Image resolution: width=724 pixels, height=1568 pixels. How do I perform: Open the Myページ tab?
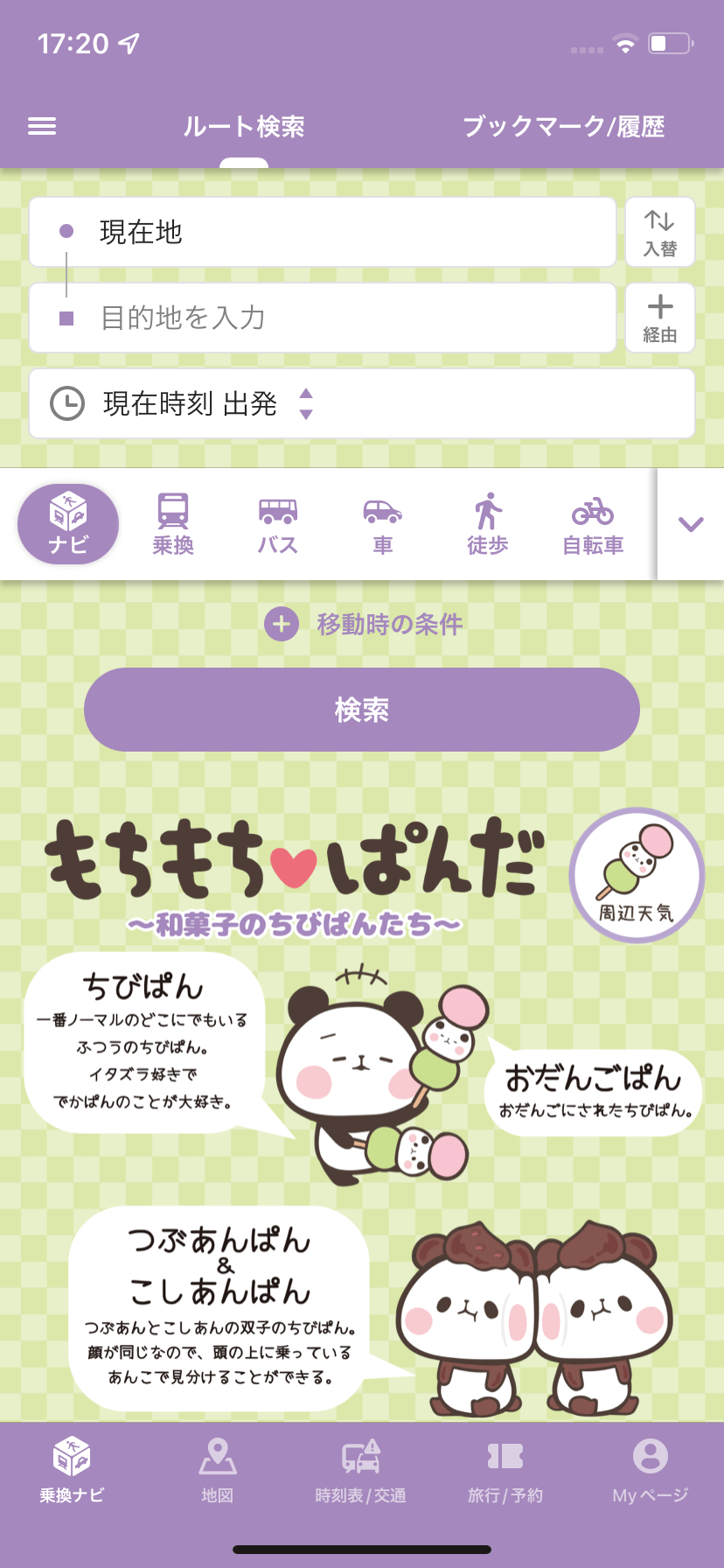pyautogui.click(x=650, y=1470)
